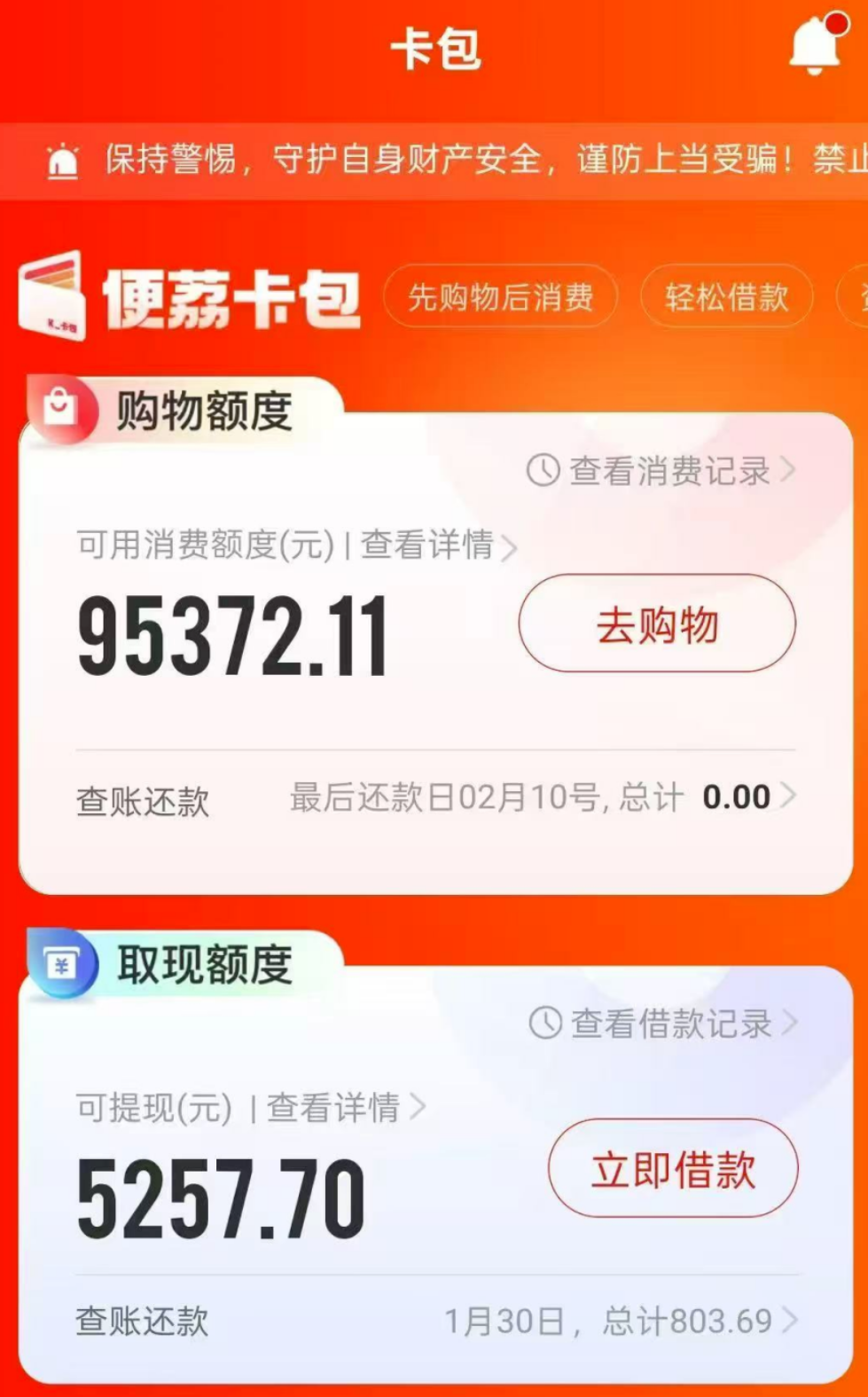Select the 轻松借款 chip

[x=726, y=297]
